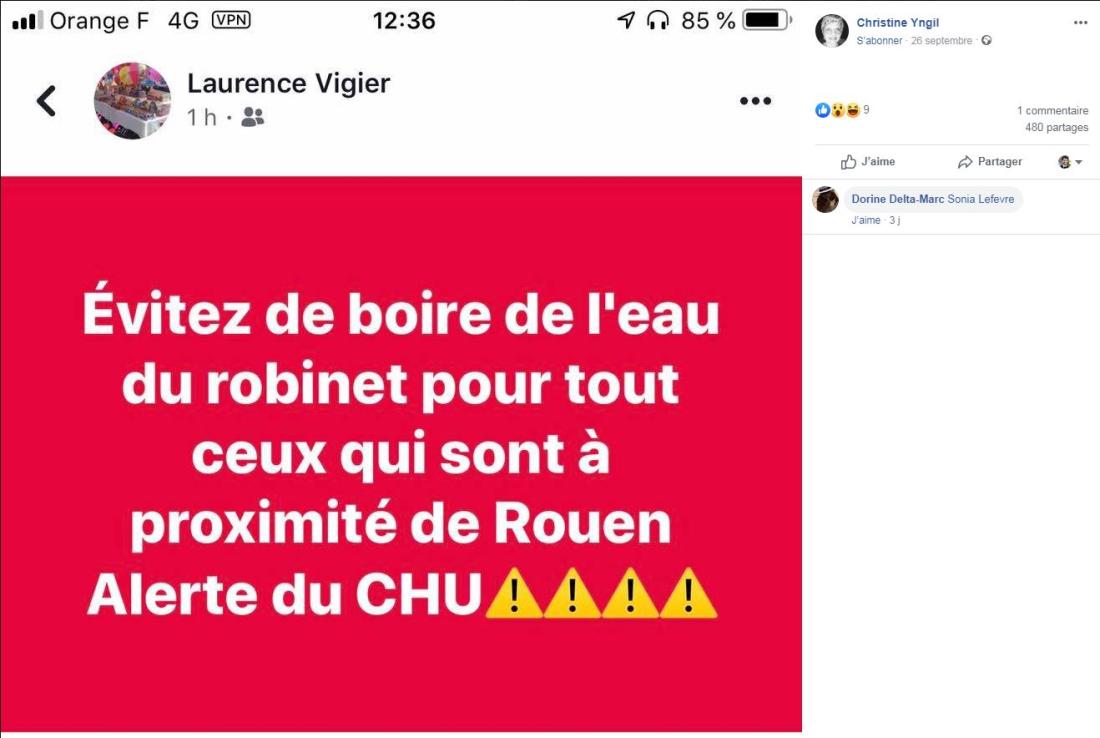Share the post via Partager
The width and height of the screenshot is (1100, 738).
(990, 161)
